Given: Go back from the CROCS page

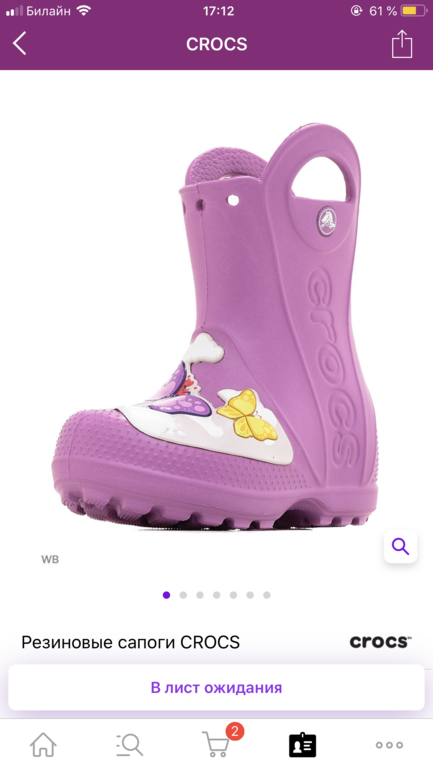Looking at the screenshot, I should click(20, 44).
